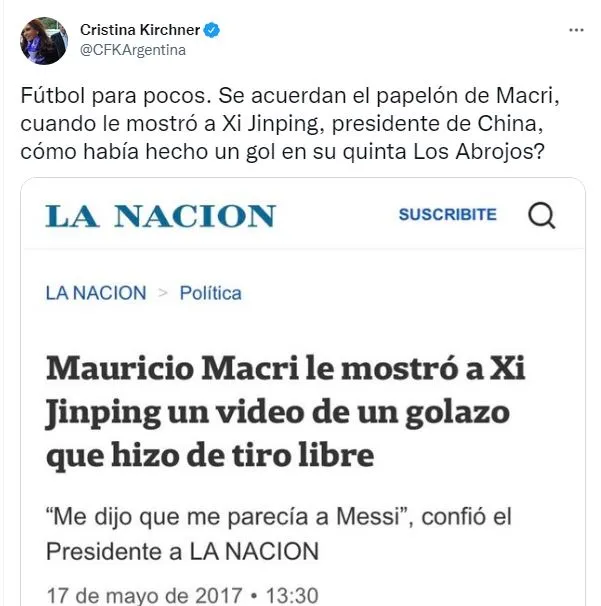Open the tweet's three-dot overflow menu
The image size is (601, 606).
click(x=575, y=31)
